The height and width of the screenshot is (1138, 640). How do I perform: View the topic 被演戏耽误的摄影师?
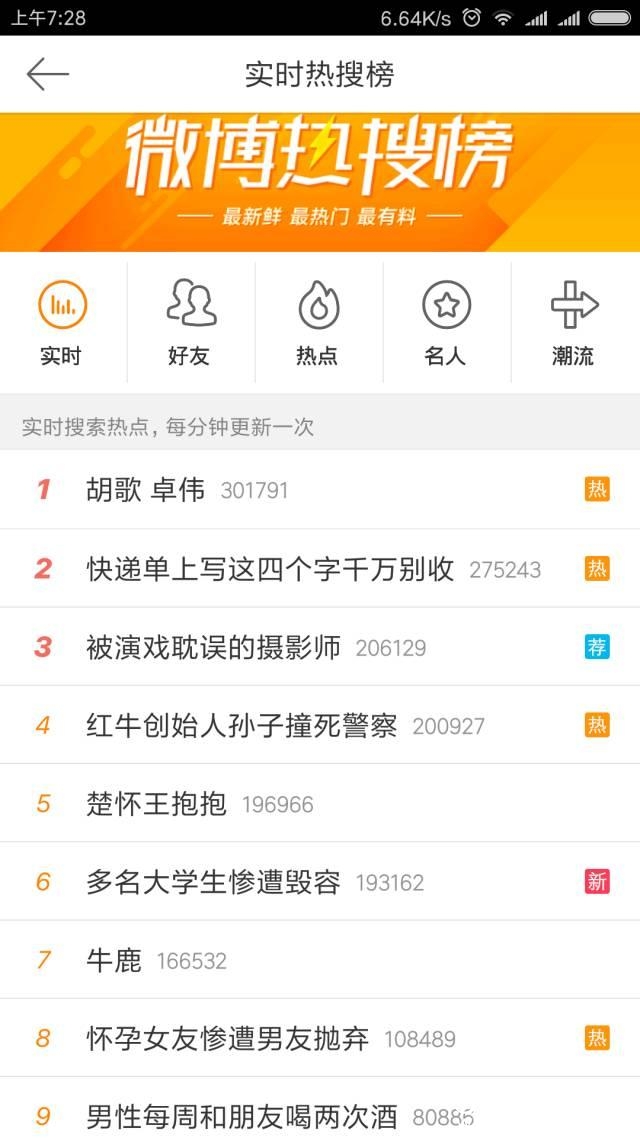click(x=214, y=647)
